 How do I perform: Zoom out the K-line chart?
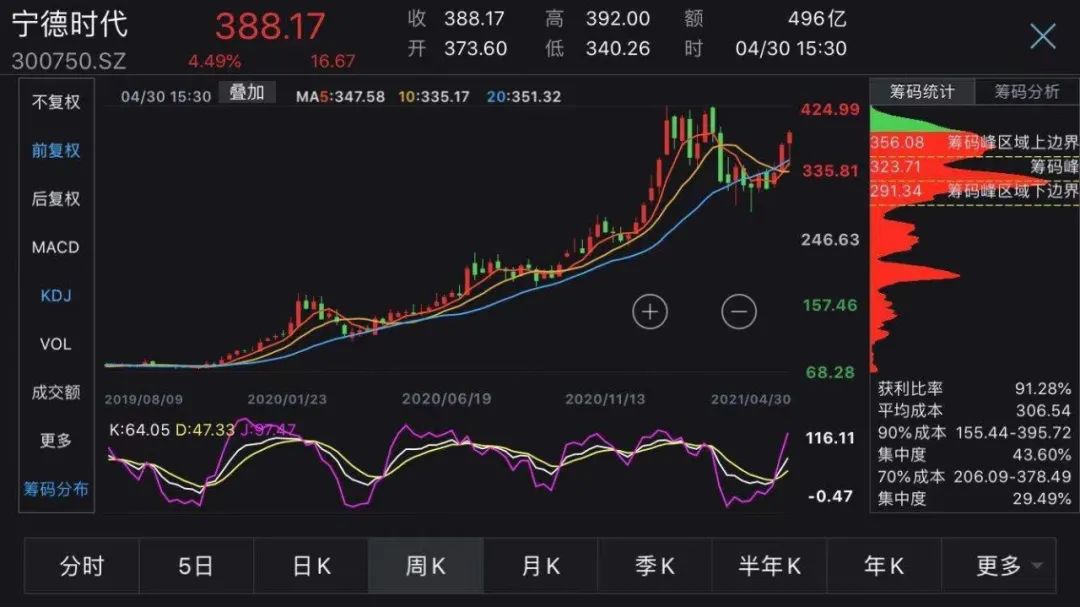pyautogui.click(x=739, y=311)
